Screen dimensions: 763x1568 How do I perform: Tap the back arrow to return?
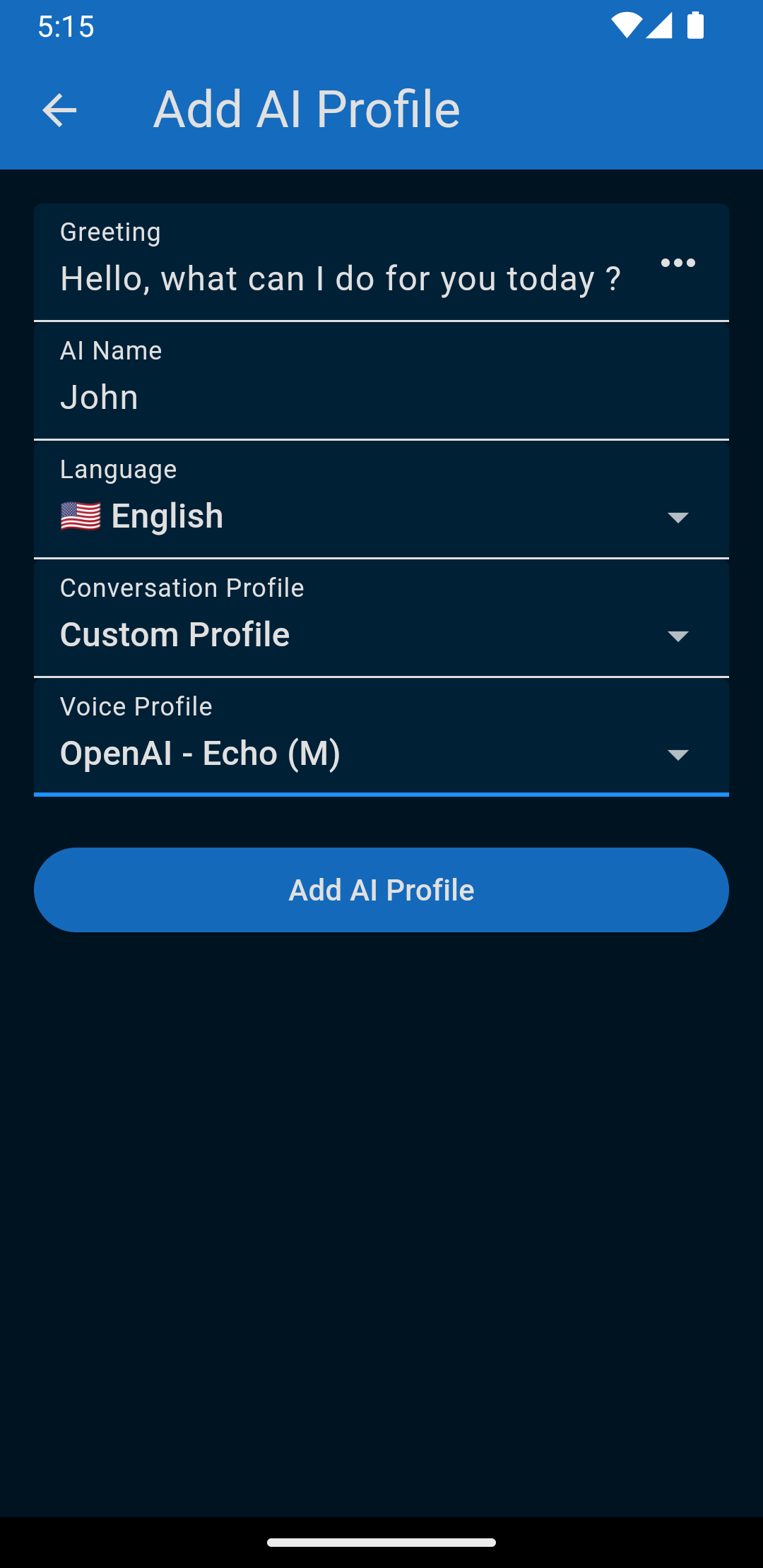point(59,109)
